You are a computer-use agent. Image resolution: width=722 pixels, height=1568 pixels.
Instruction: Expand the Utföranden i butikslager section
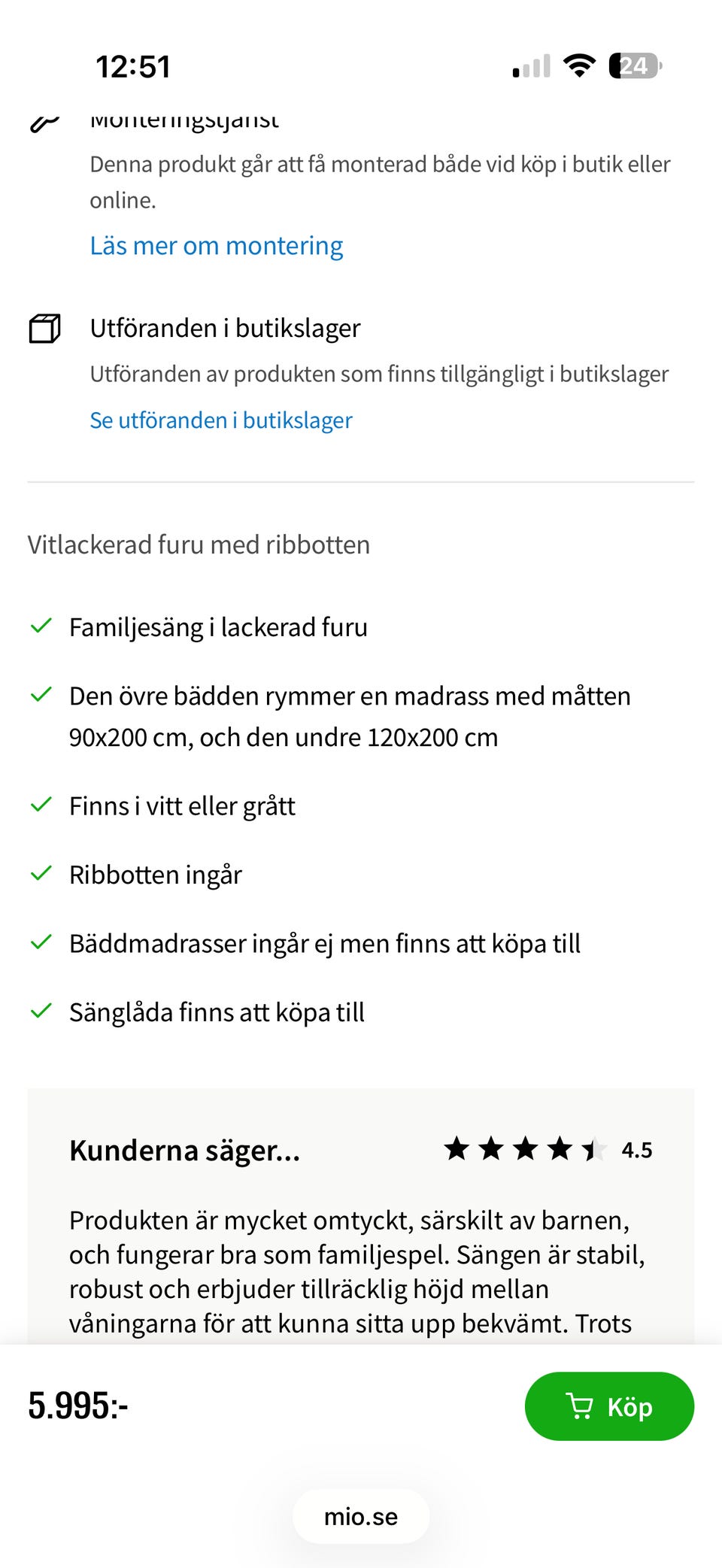pyautogui.click(x=225, y=329)
